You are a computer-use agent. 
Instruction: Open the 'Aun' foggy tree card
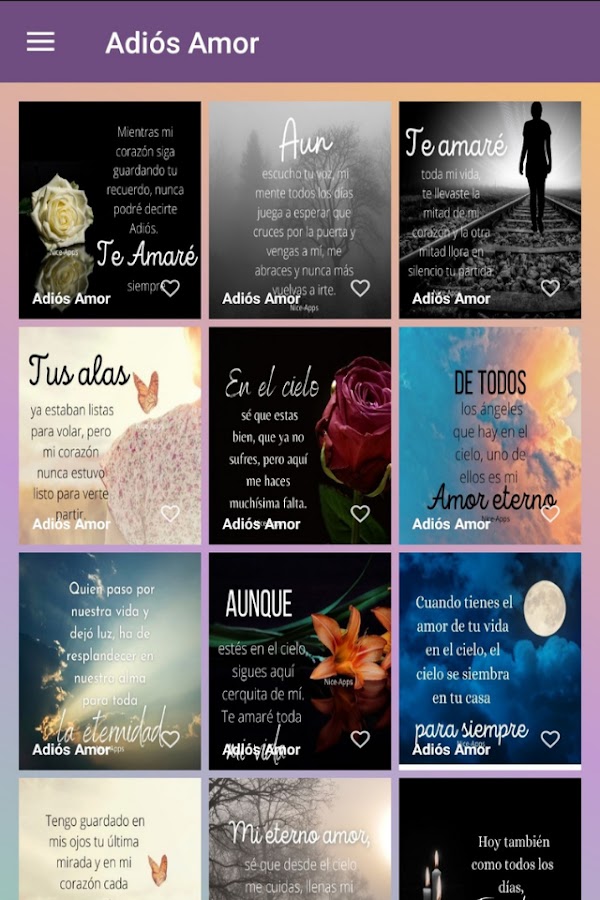pos(300,200)
